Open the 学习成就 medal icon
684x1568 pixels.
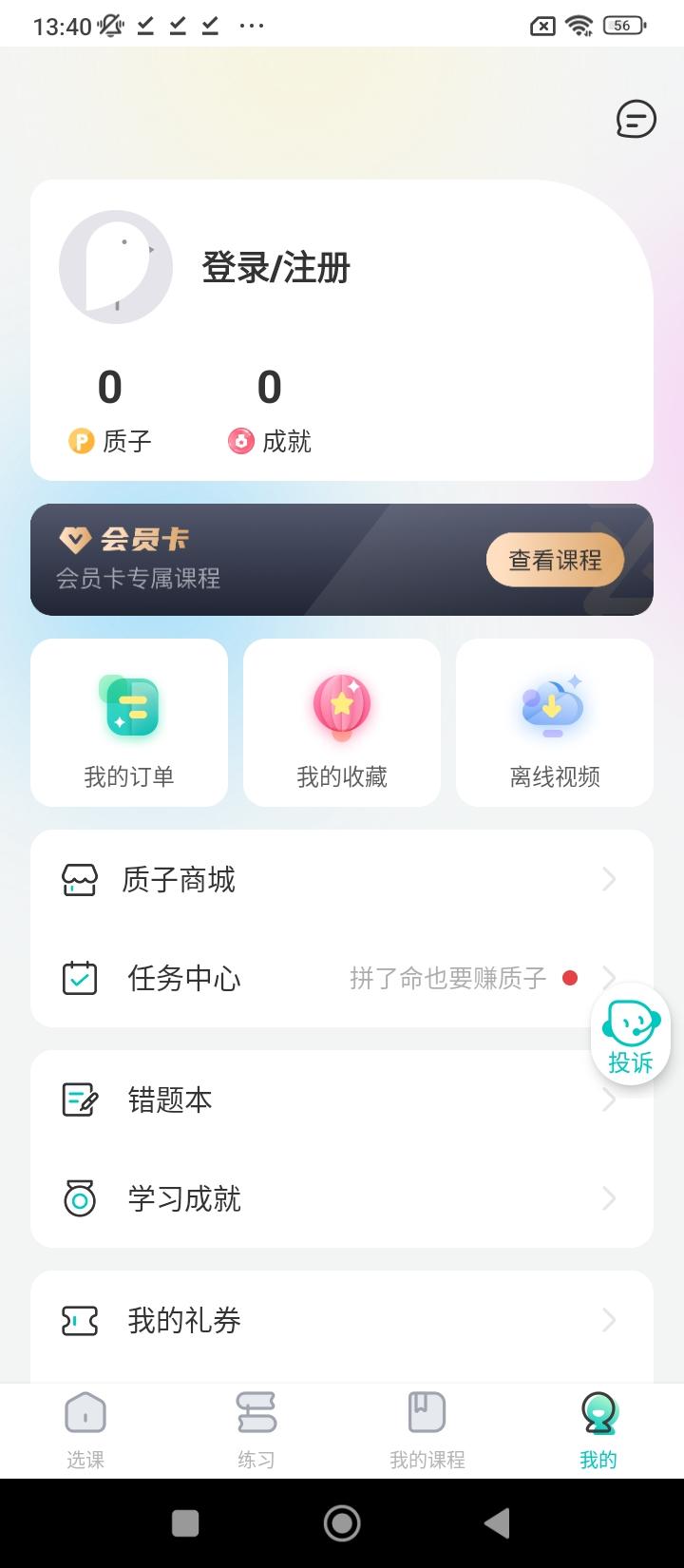[x=79, y=1198]
